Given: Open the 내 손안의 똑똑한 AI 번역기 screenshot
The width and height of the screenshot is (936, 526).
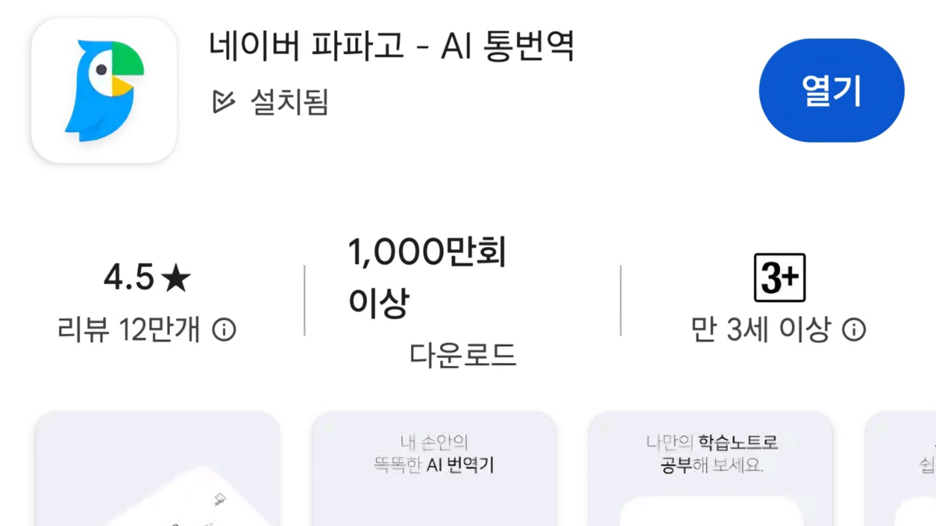Looking at the screenshot, I should [x=433, y=470].
